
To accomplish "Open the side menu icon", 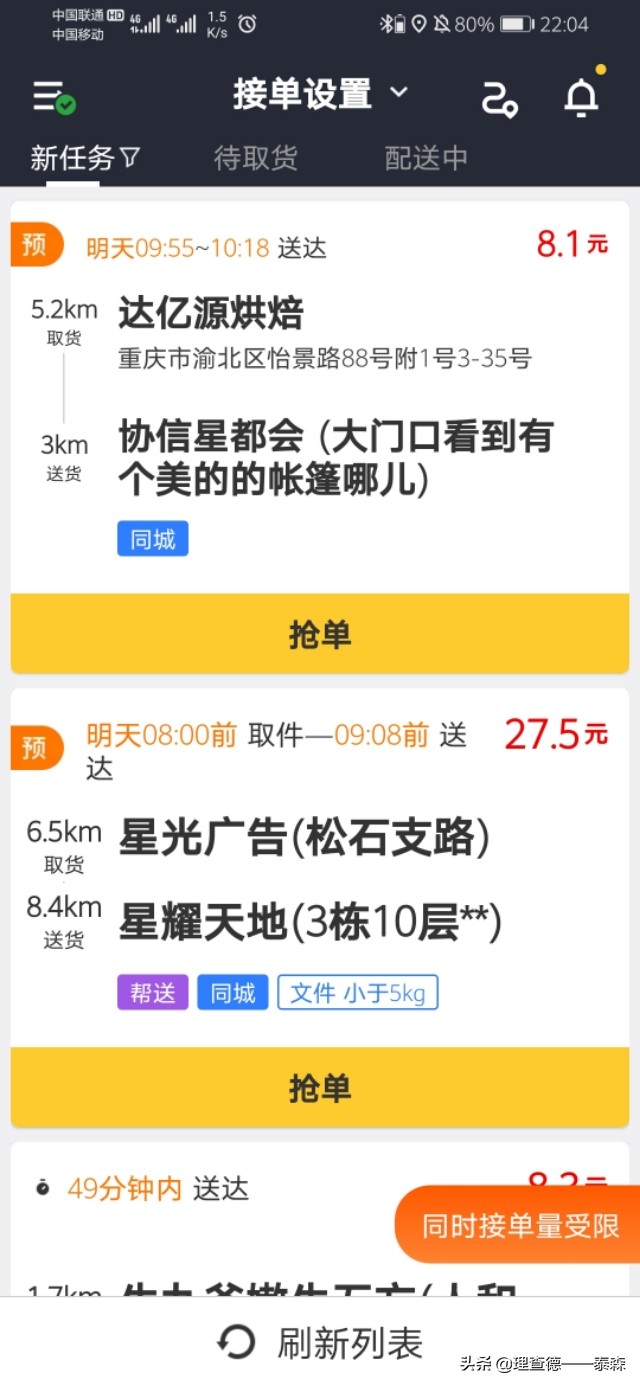I will pyautogui.click(x=53, y=97).
